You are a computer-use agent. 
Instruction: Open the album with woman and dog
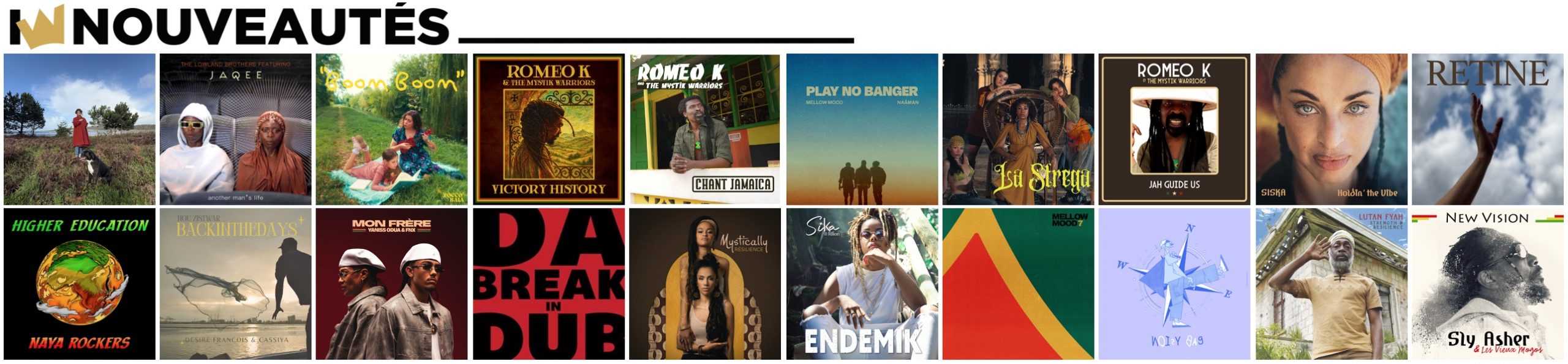[x=80, y=129]
